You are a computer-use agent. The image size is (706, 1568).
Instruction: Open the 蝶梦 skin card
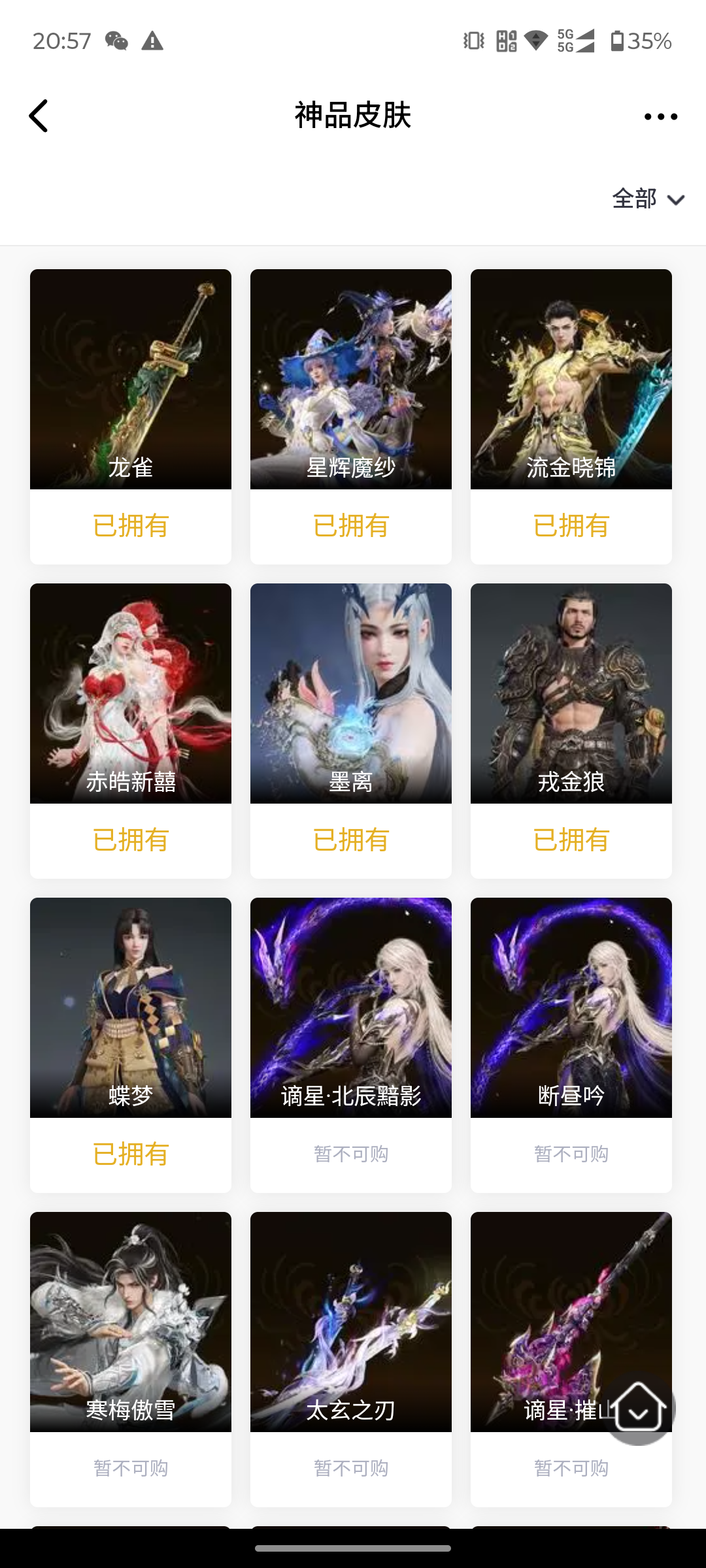click(x=131, y=1007)
